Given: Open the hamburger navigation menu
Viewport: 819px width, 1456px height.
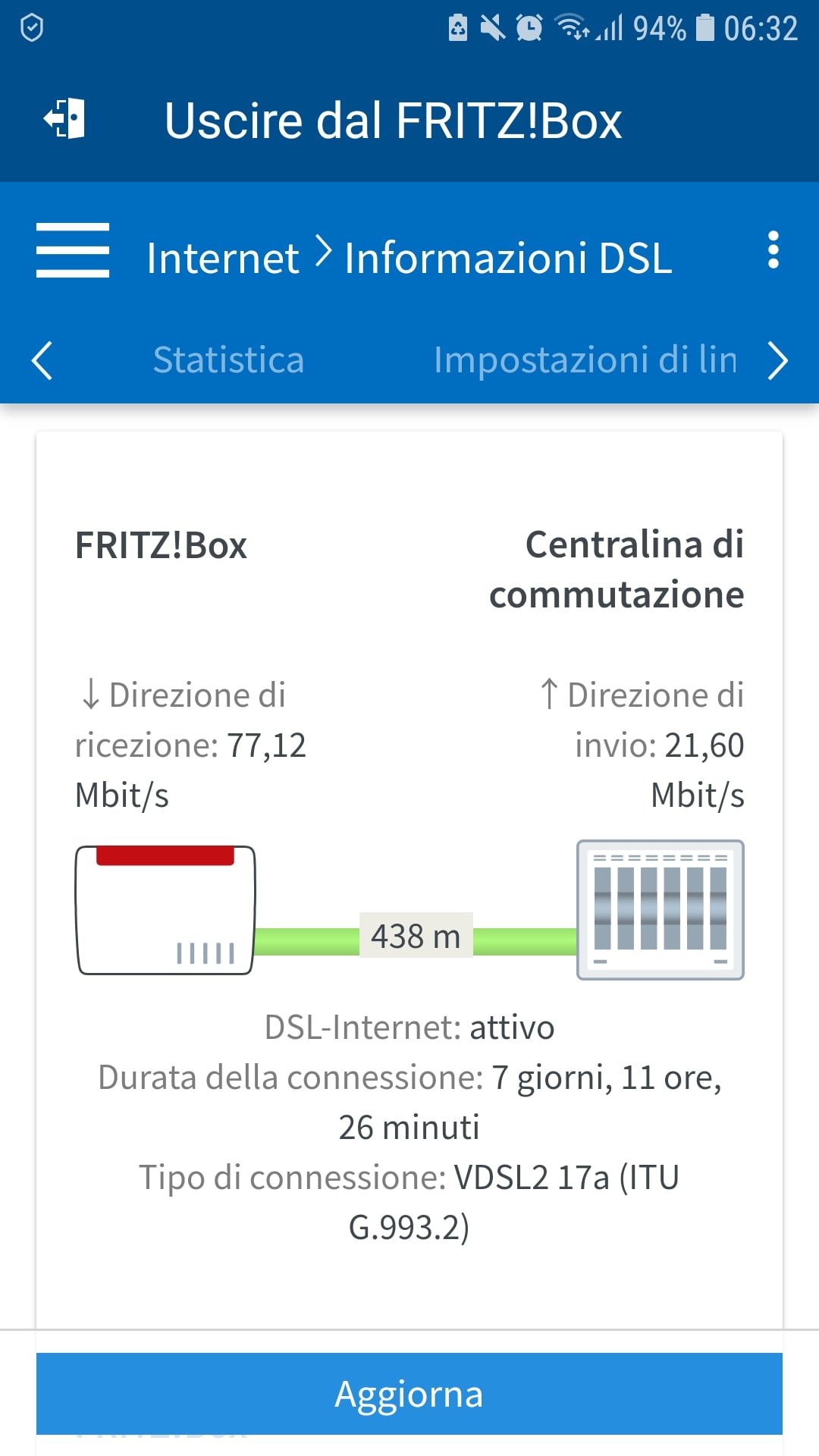Looking at the screenshot, I should point(73,250).
